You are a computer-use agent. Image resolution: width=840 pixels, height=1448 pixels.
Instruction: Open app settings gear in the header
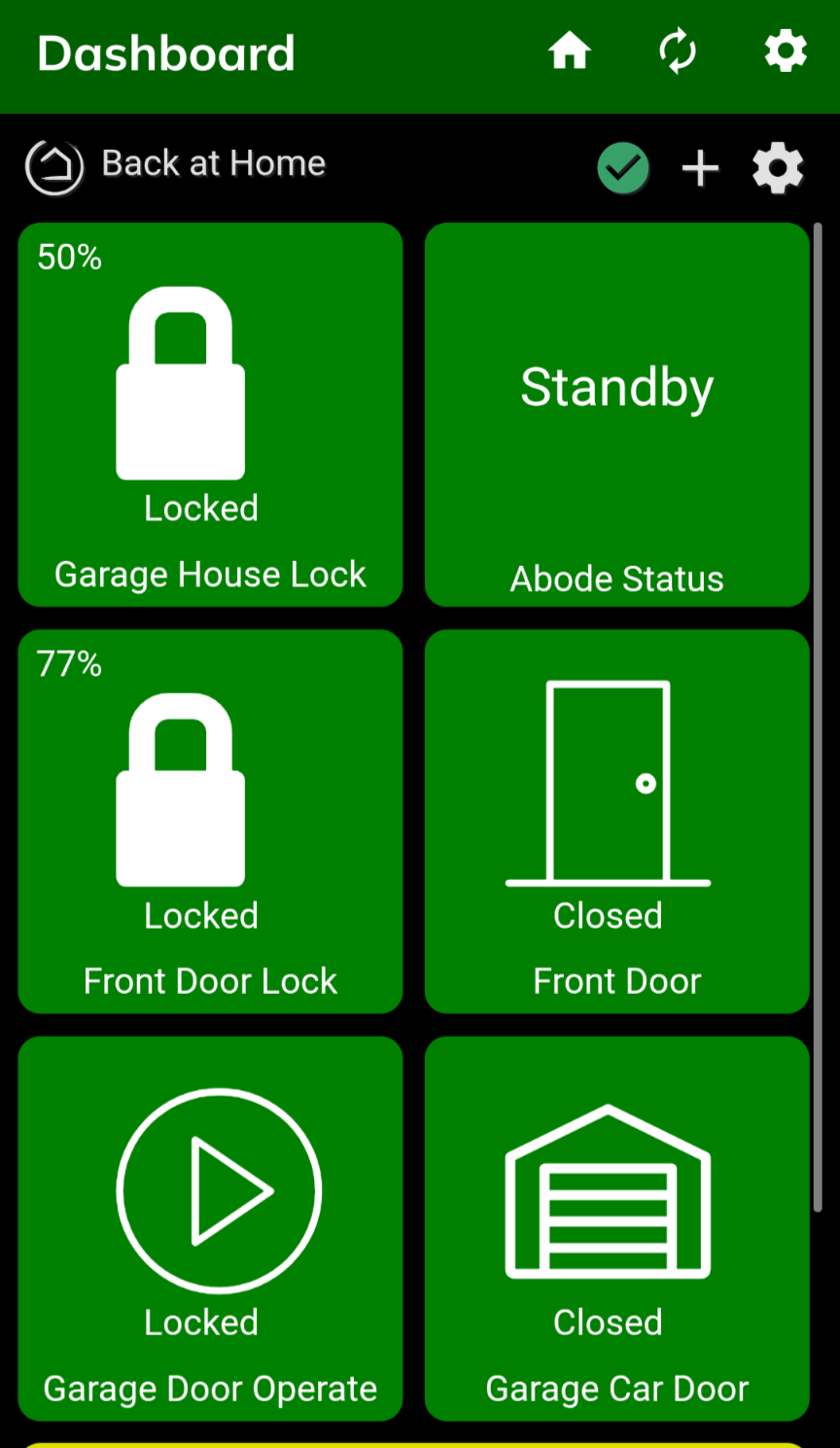click(x=786, y=52)
